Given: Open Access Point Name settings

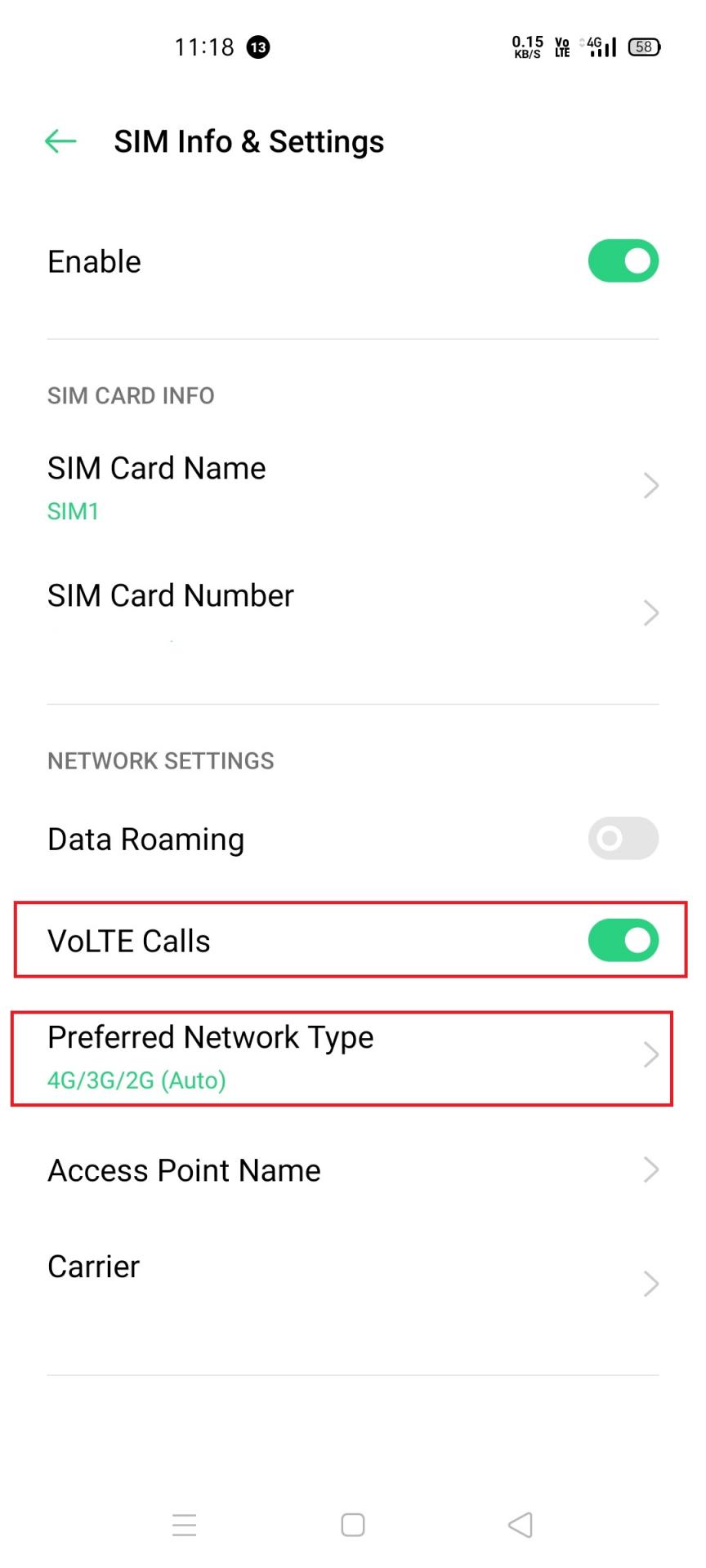Looking at the screenshot, I should click(353, 1170).
